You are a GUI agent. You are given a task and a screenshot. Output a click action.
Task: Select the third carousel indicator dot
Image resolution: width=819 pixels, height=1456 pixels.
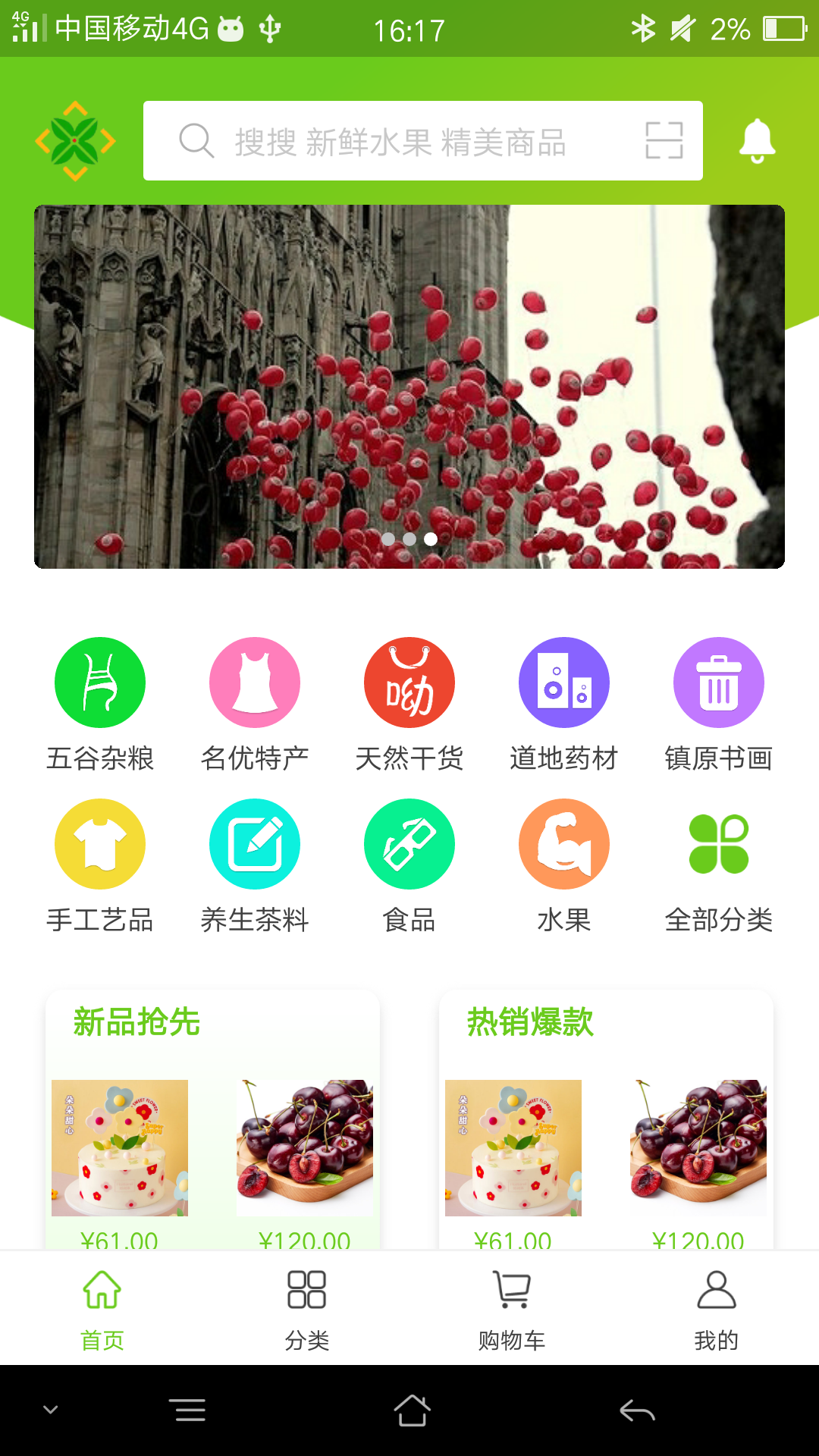coord(430,539)
